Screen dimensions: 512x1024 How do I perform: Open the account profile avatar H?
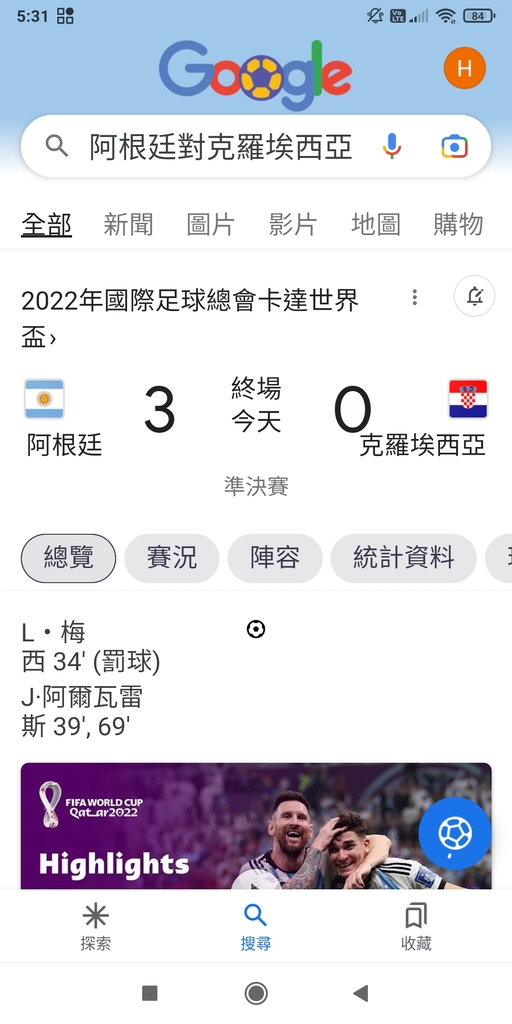click(464, 68)
